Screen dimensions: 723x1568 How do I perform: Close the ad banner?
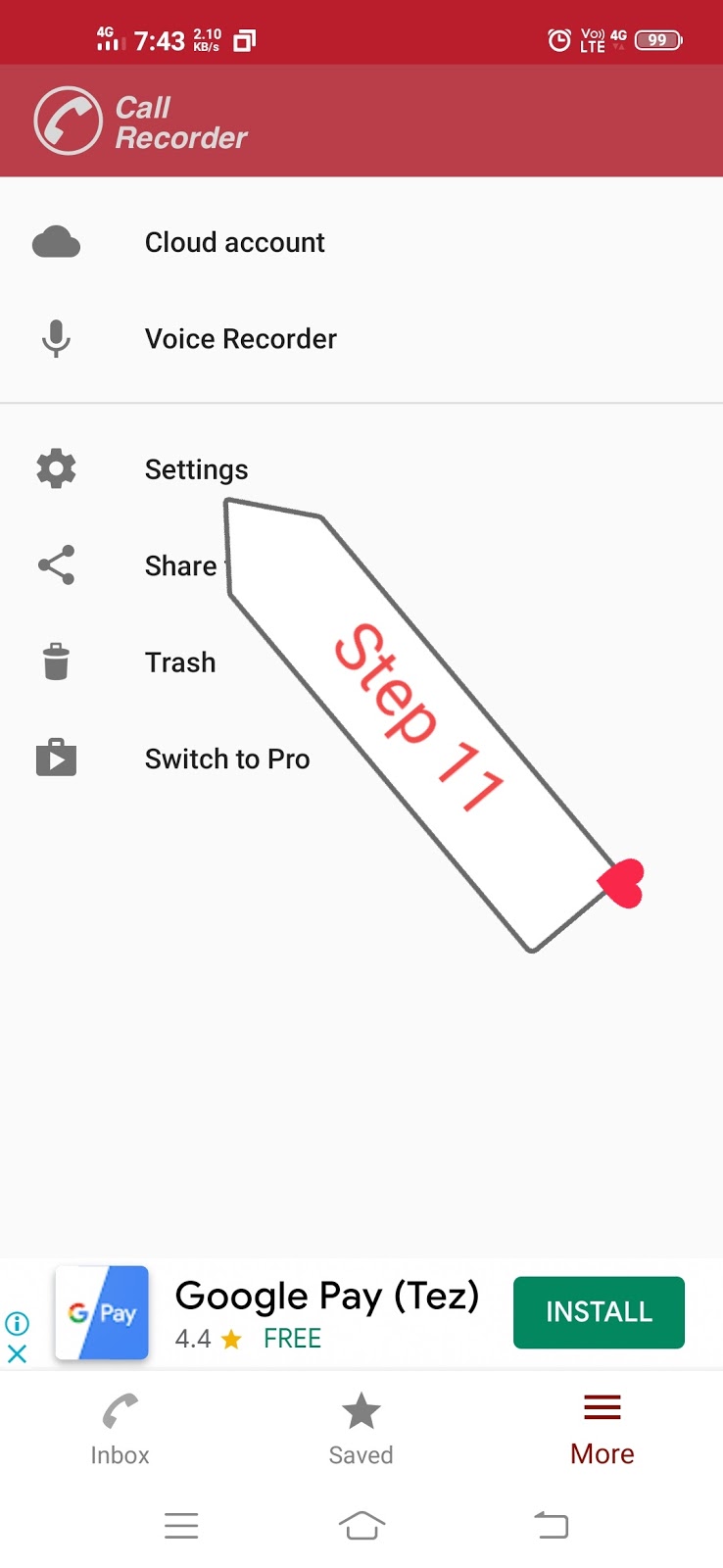[x=17, y=1354]
